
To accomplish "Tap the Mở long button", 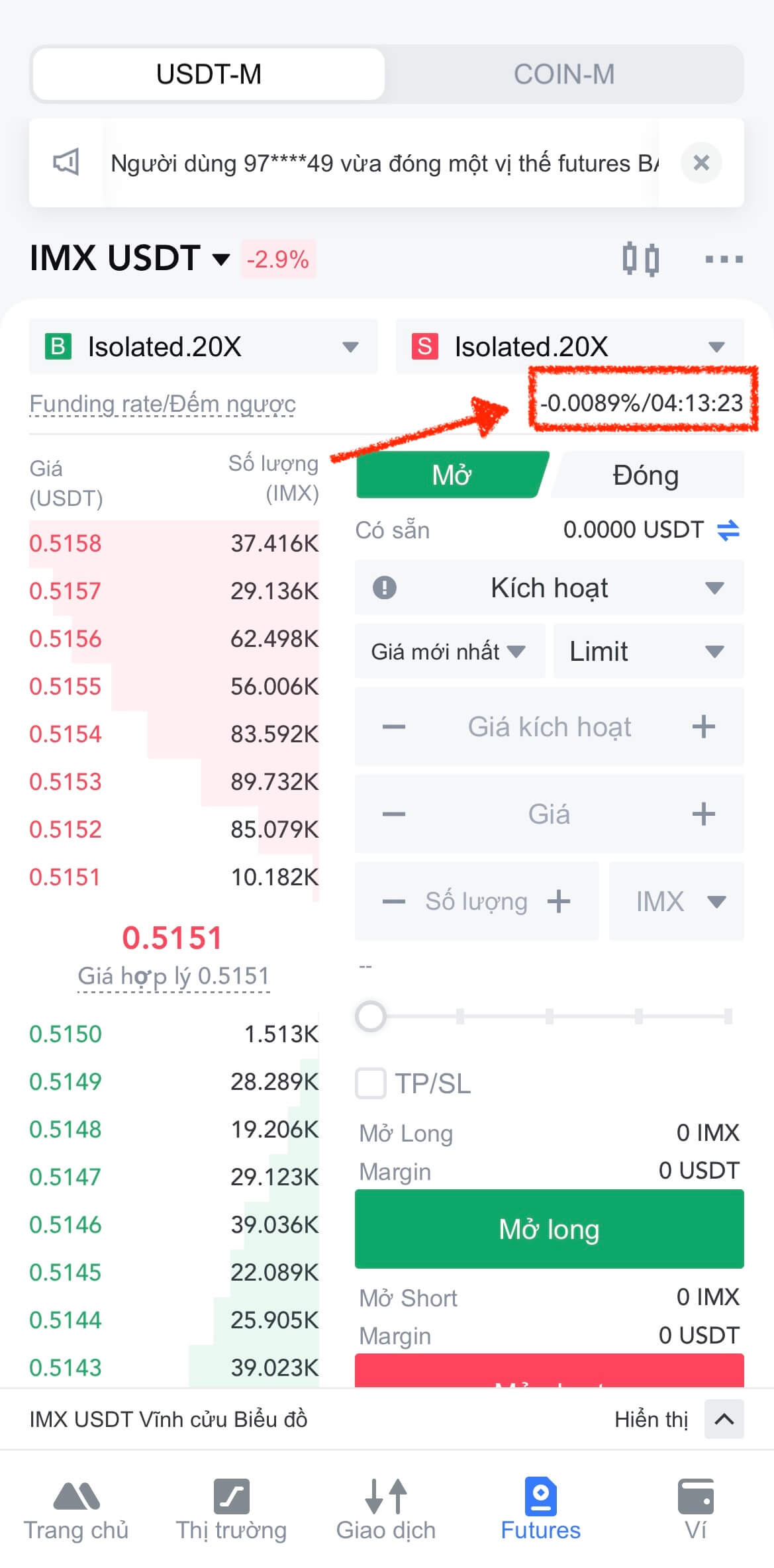I will pos(549,1229).
